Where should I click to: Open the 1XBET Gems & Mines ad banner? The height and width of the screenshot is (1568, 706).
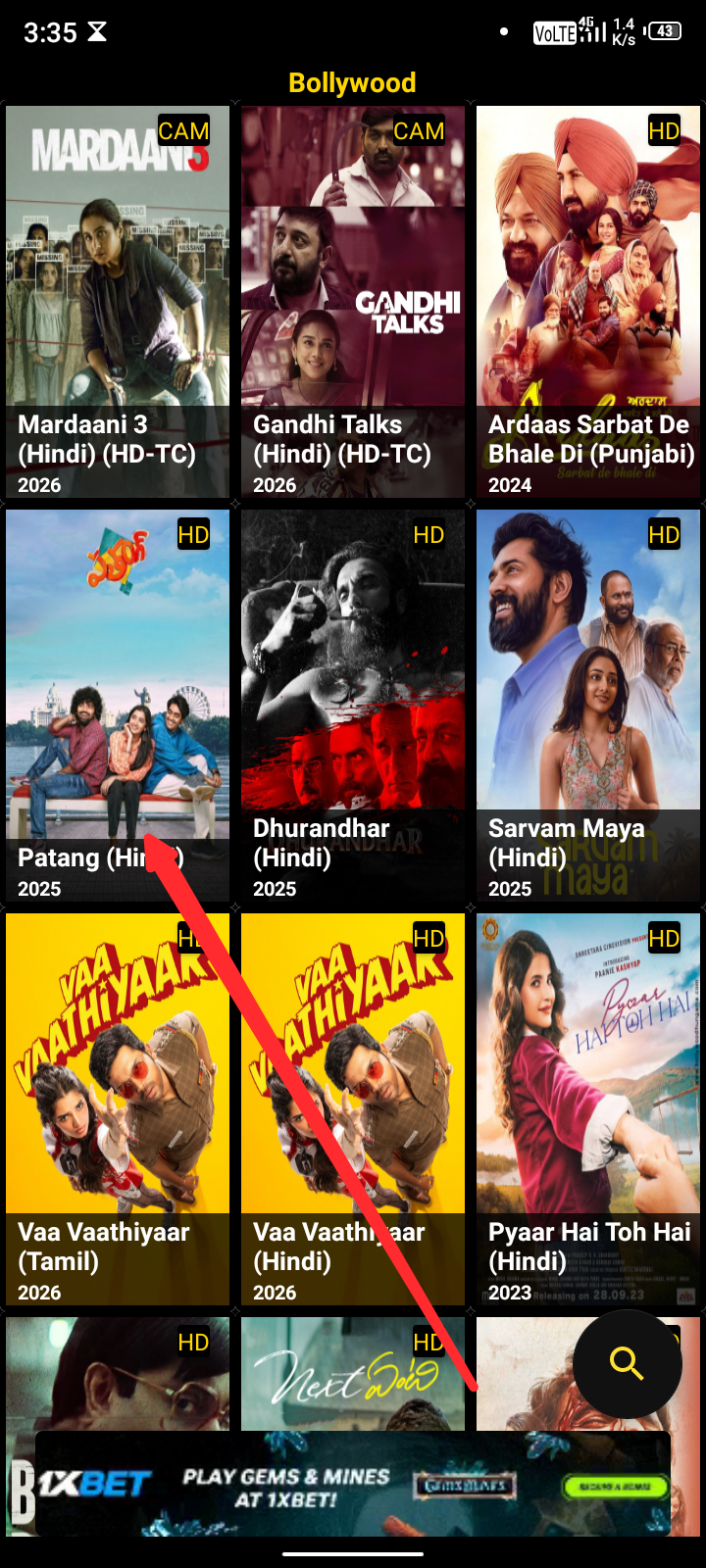pyautogui.click(x=353, y=1484)
